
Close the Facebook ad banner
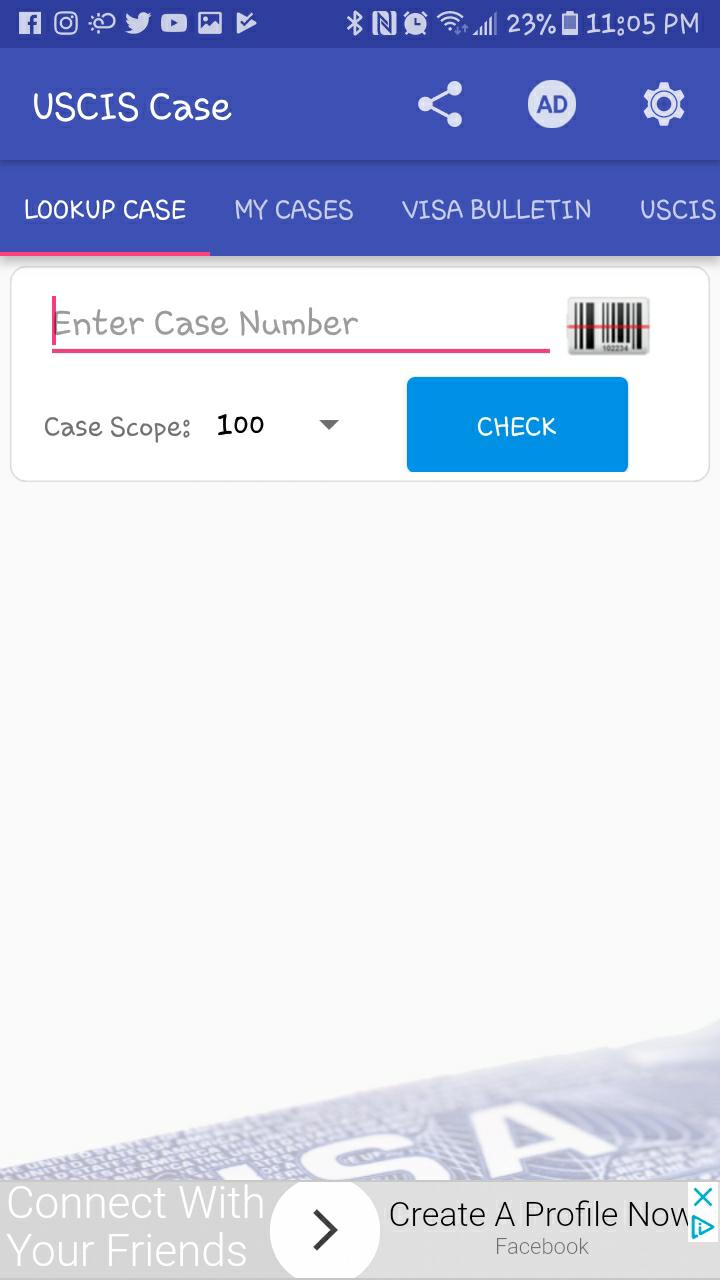point(704,1197)
